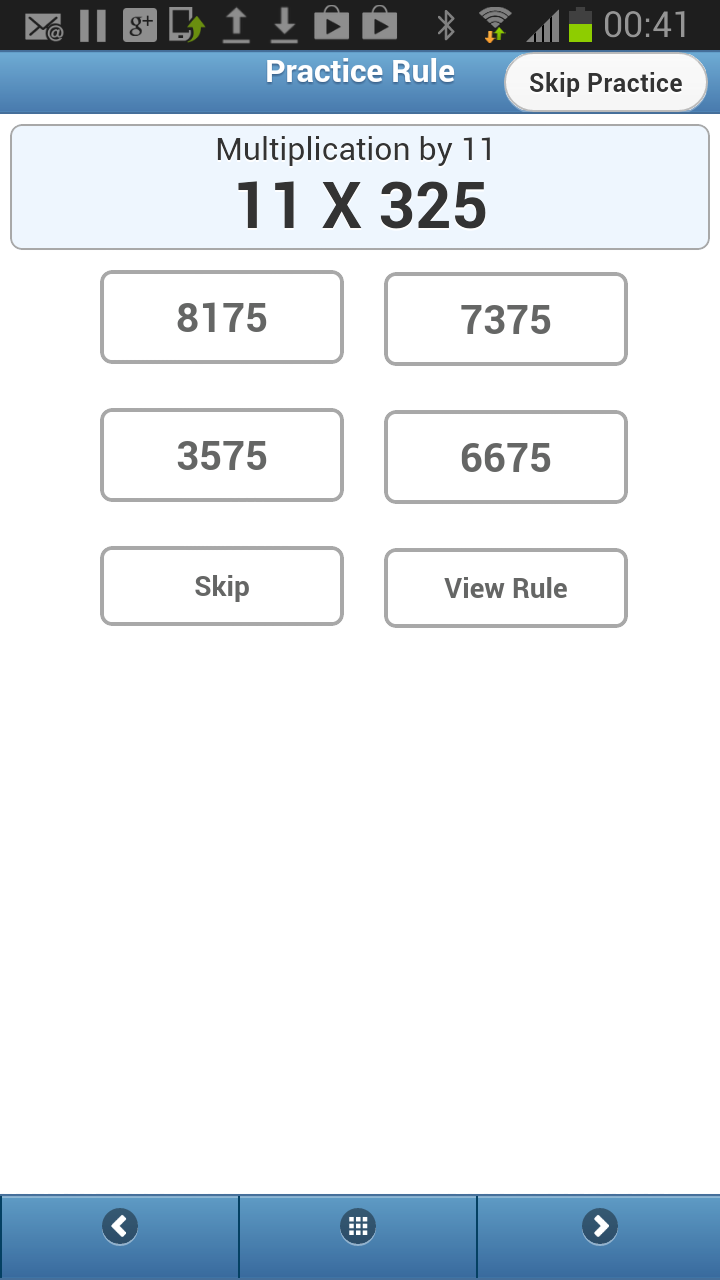This screenshot has width=720, height=1280.
Task: Tap the 11 X 325 problem display
Action: pos(360,205)
